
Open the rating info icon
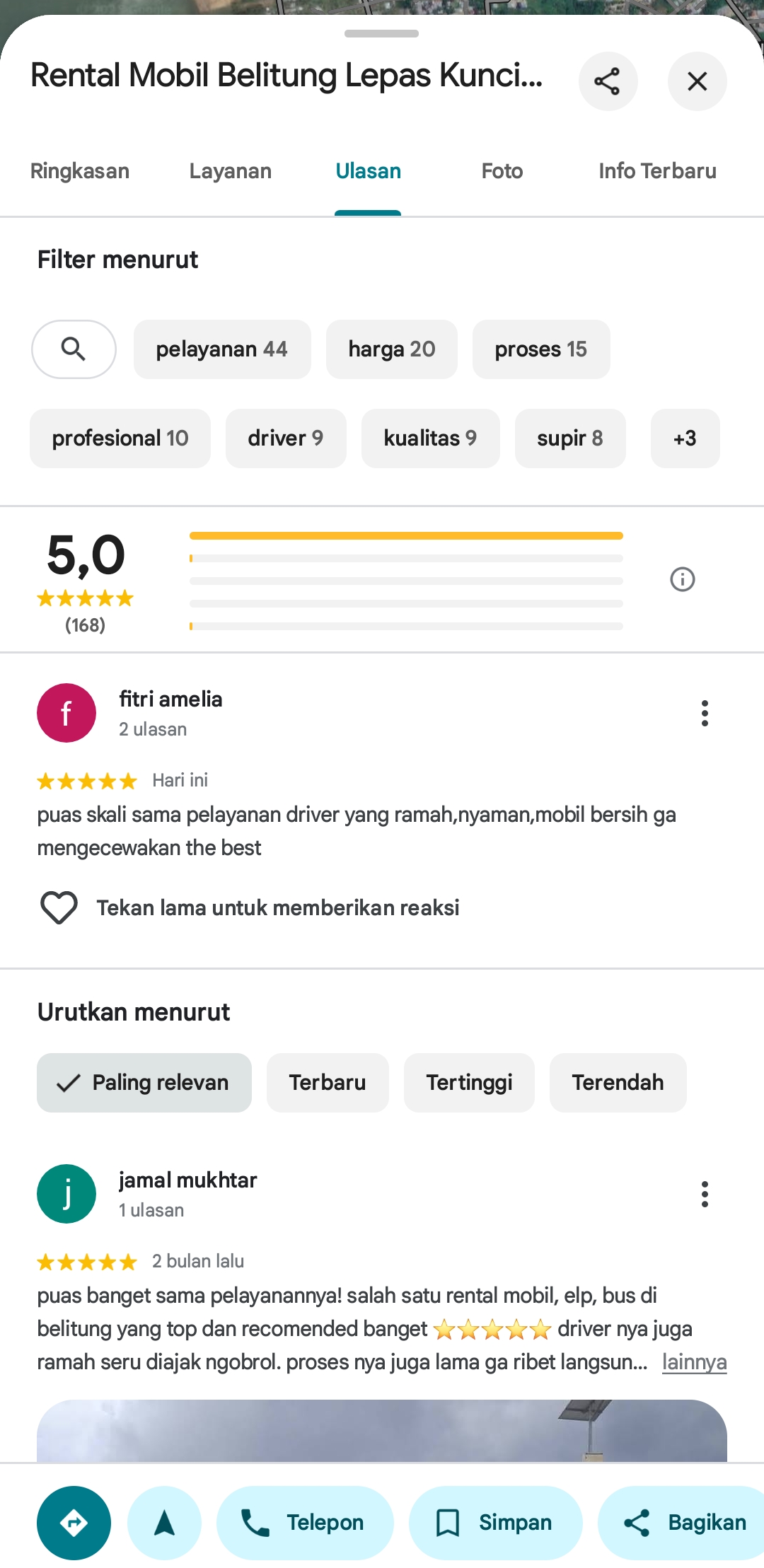pos(683,579)
